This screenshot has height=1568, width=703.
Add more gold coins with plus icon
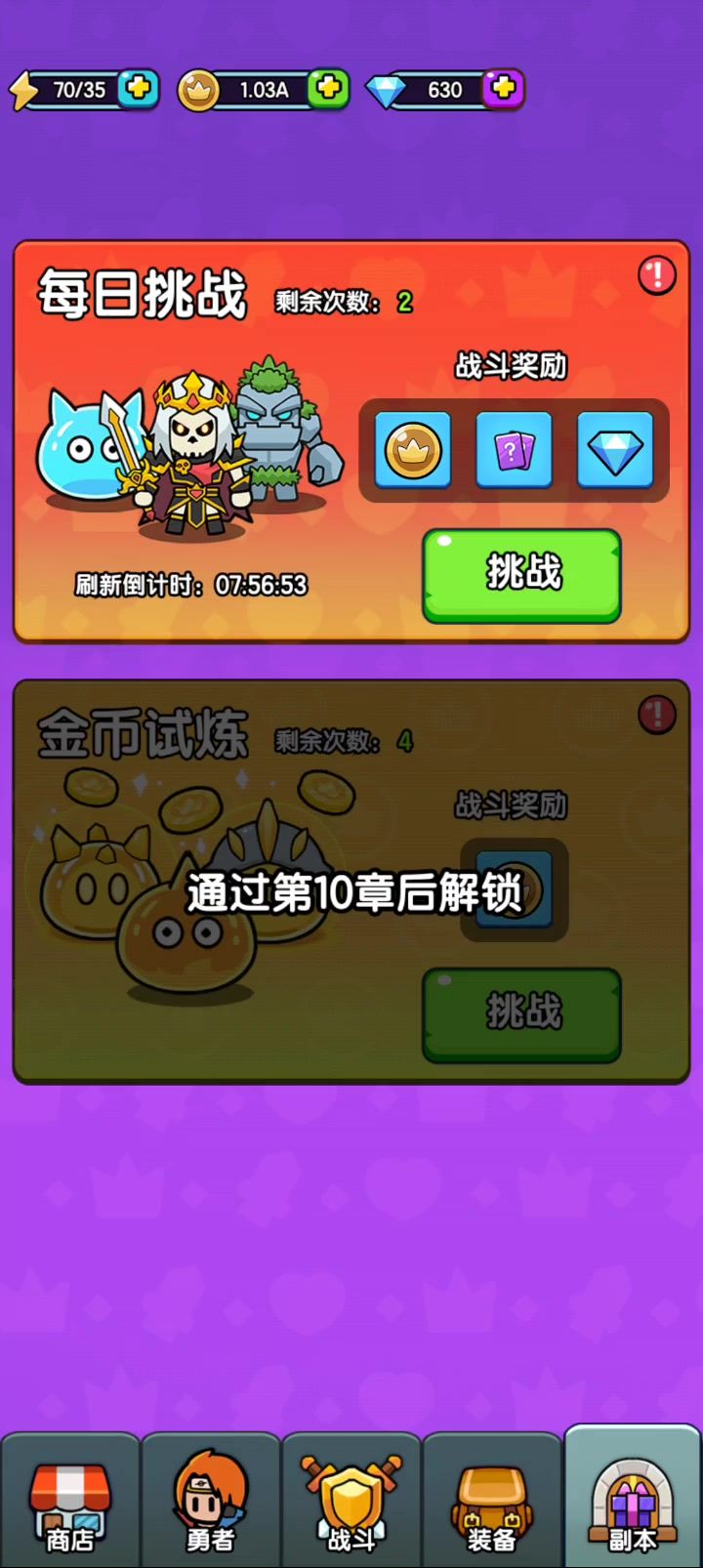(x=329, y=89)
